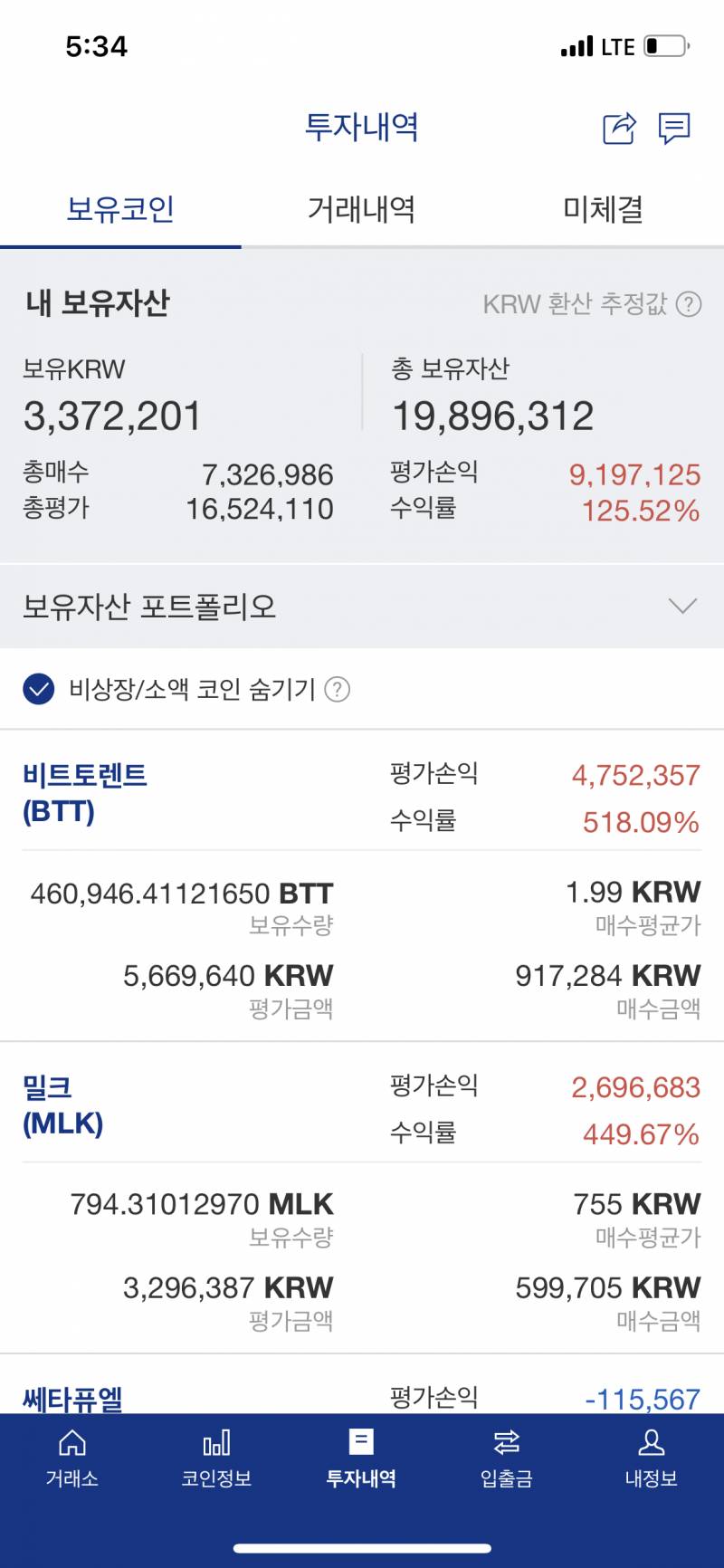Open the hidden coins help question mark

pyautogui.click(x=338, y=691)
